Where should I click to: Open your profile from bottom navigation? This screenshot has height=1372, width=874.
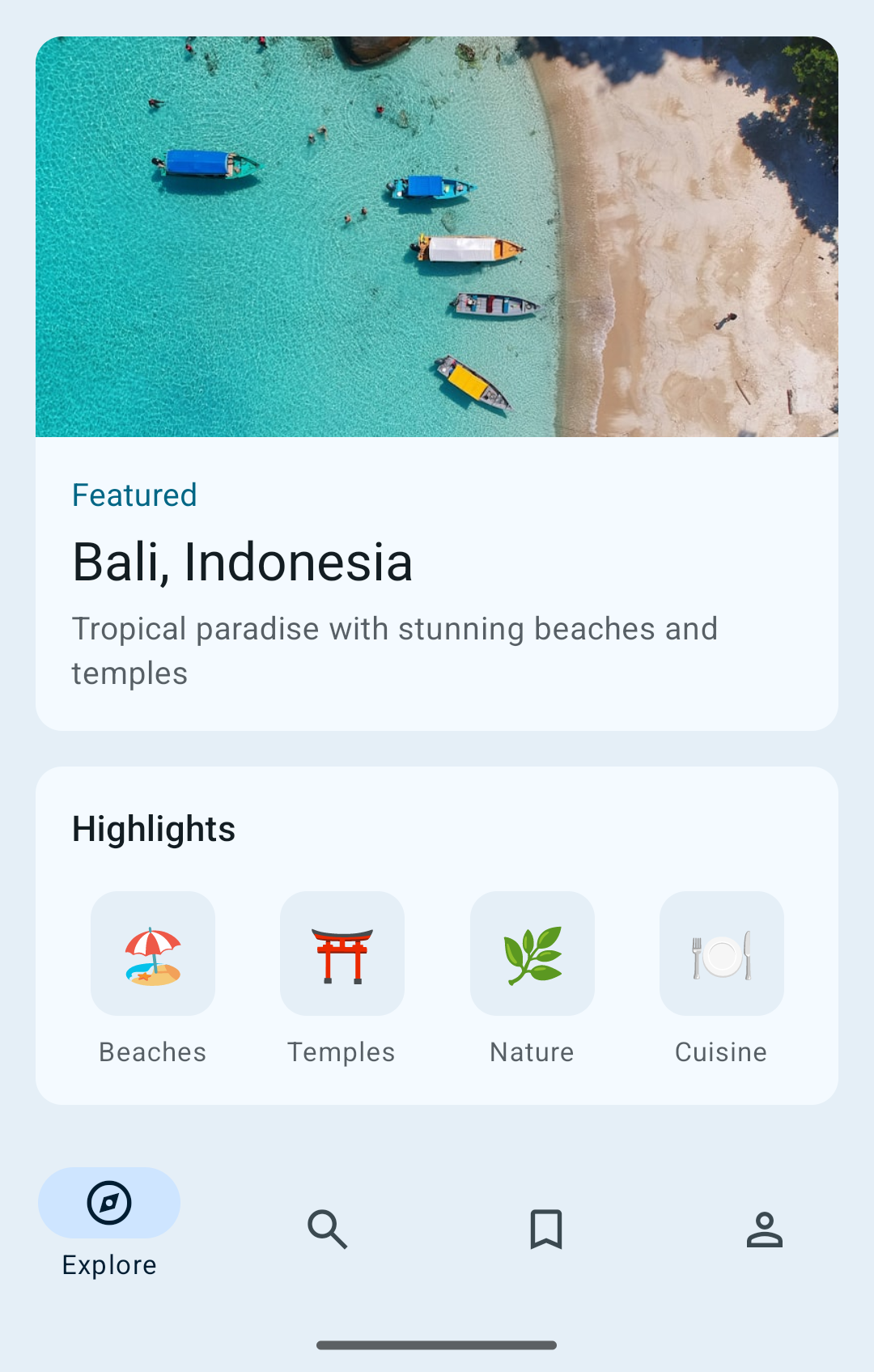(764, 1229)
